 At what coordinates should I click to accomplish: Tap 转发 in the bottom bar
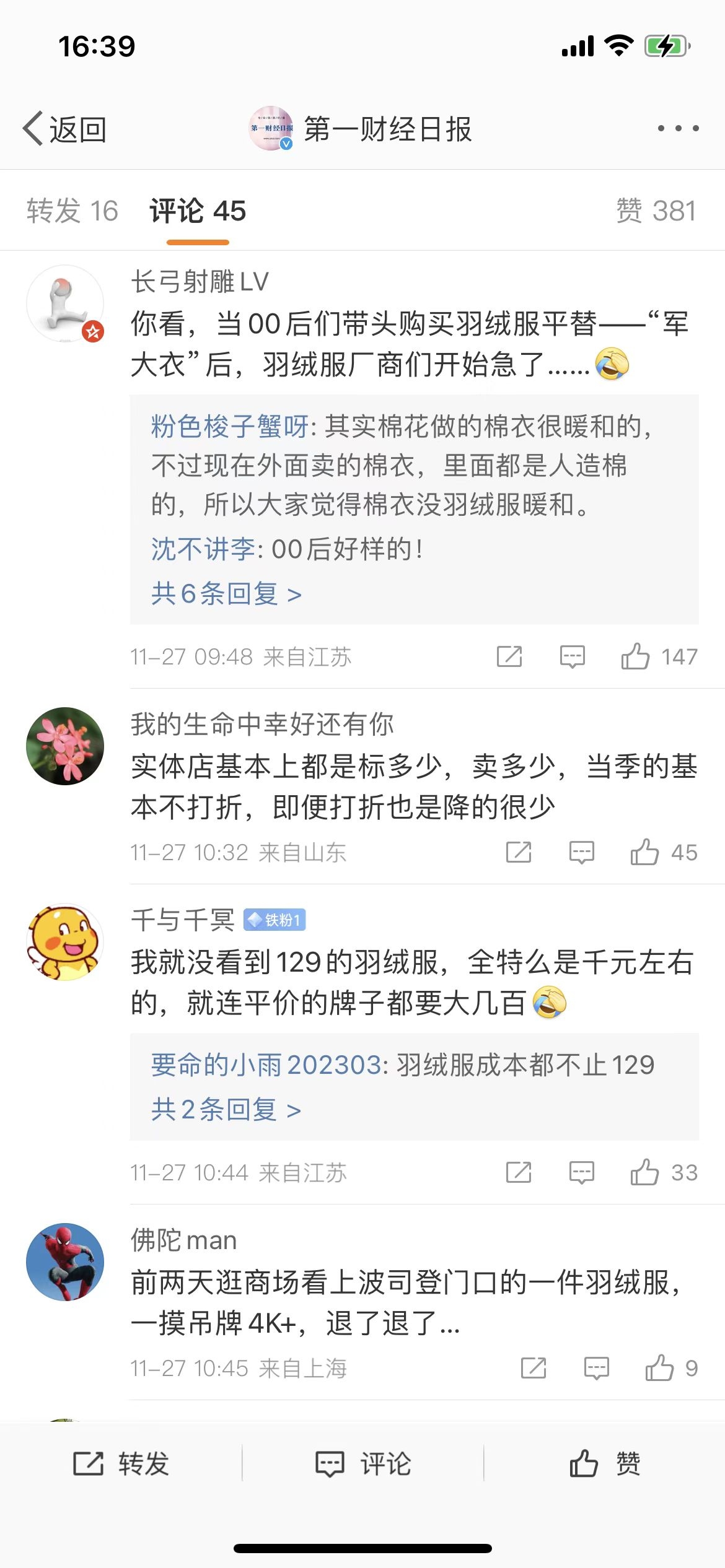[x=121, y=1464]
